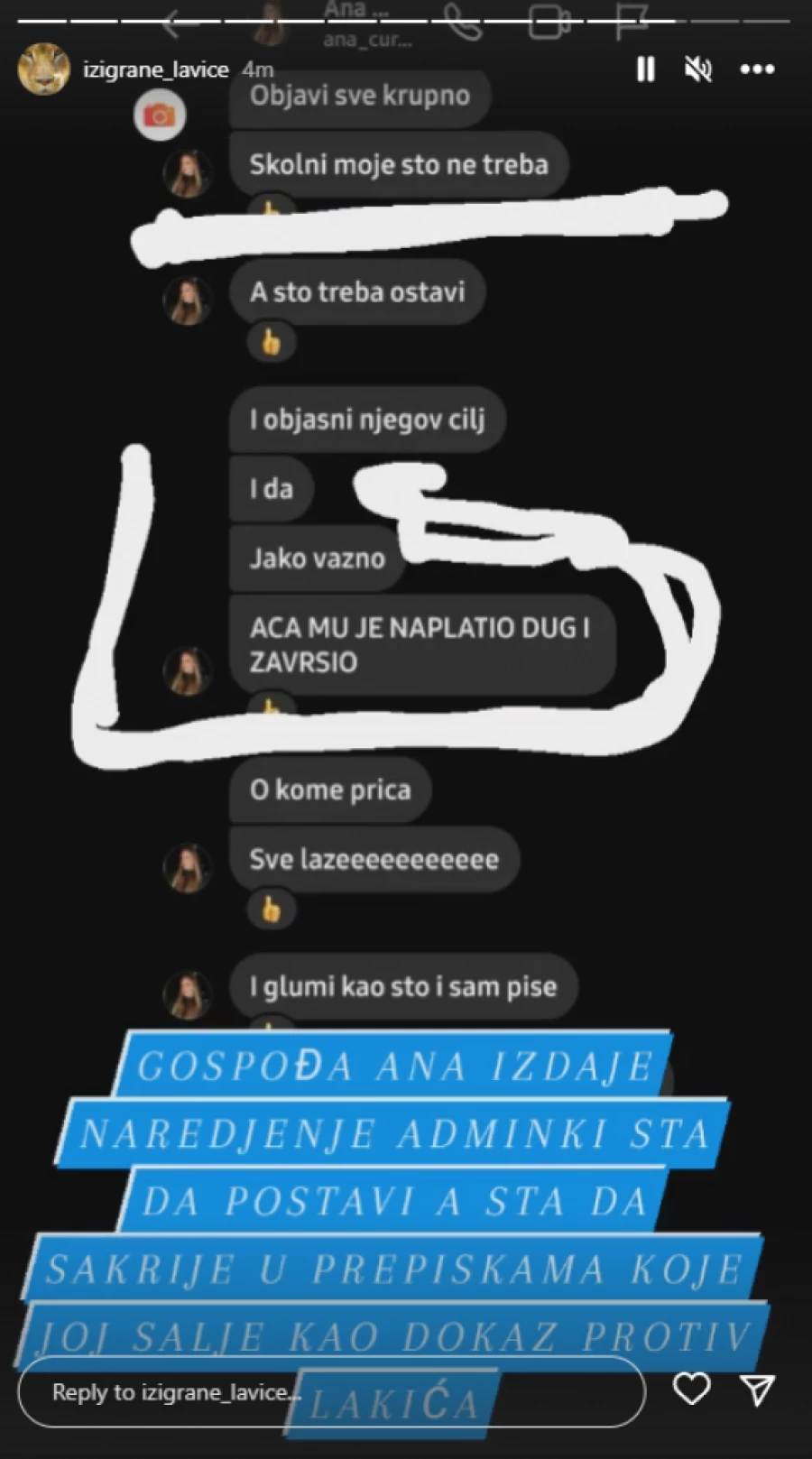Open the story options menu

[757, 69]
